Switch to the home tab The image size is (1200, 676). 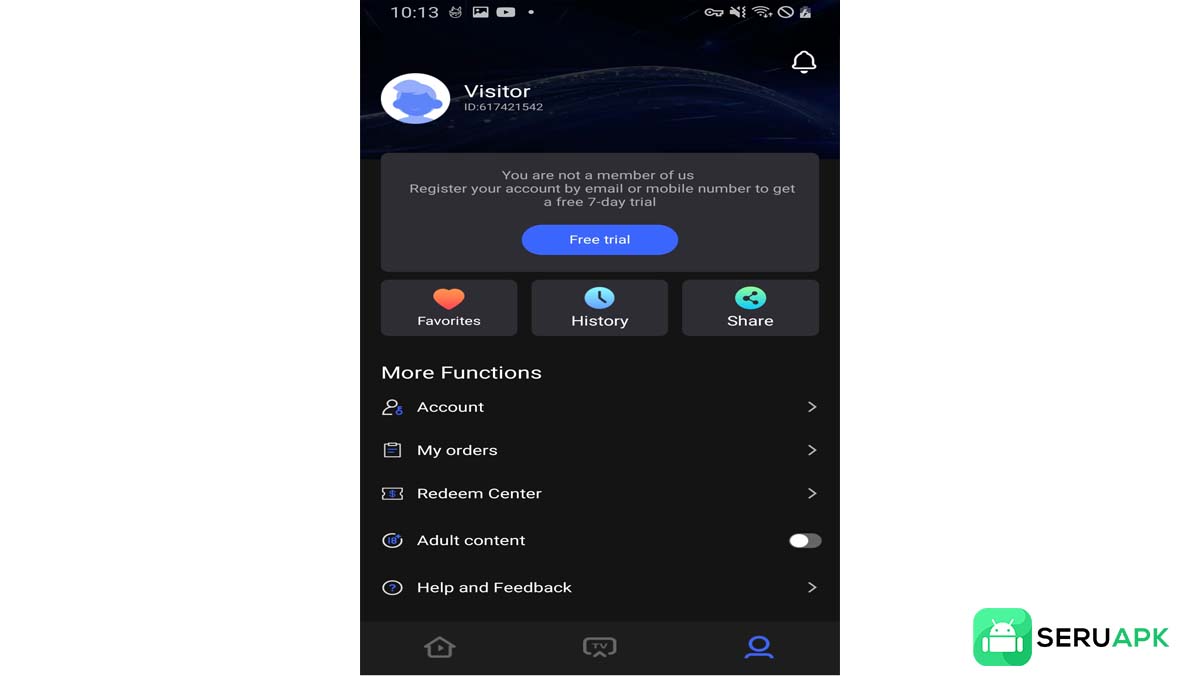(x=439, y=648)
